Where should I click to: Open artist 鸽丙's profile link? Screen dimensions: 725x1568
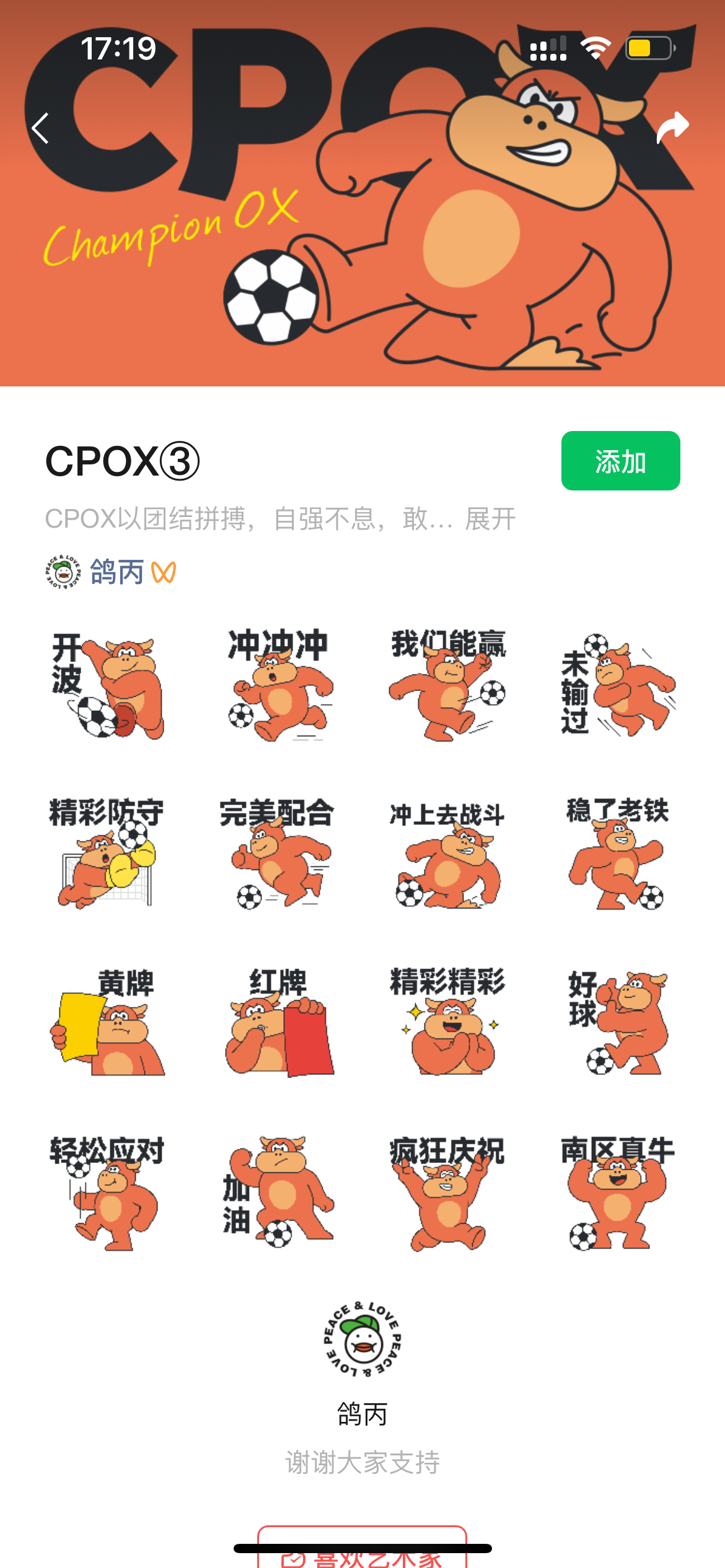click(116, 572)
